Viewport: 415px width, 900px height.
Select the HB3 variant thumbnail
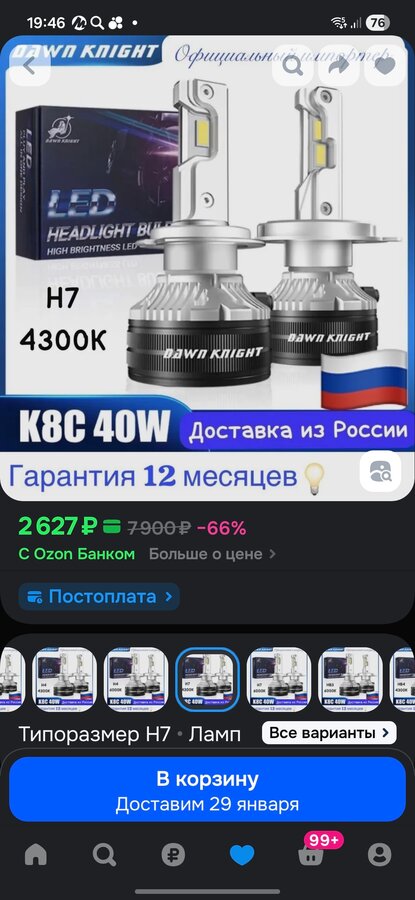click(351, 680)
